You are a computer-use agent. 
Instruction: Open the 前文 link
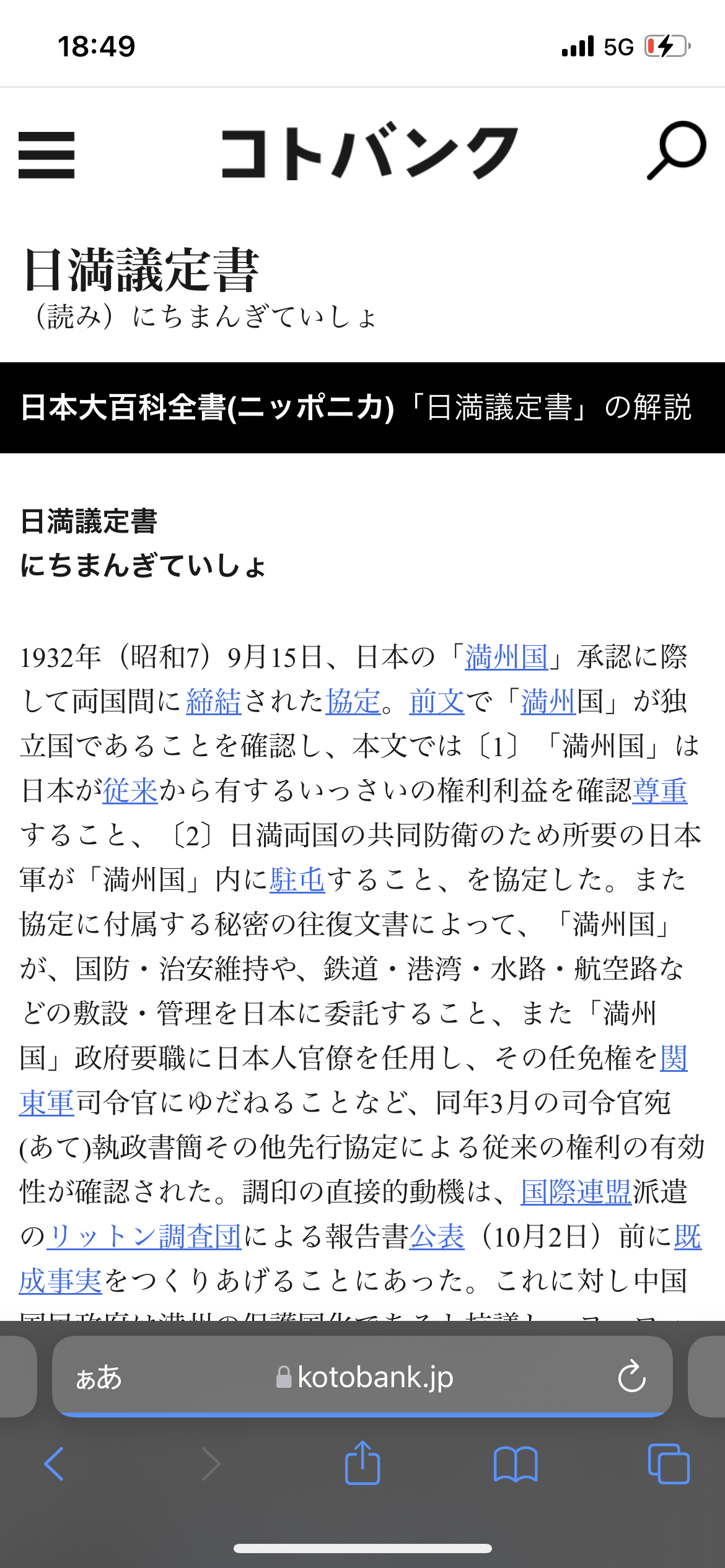coord(437,702)
